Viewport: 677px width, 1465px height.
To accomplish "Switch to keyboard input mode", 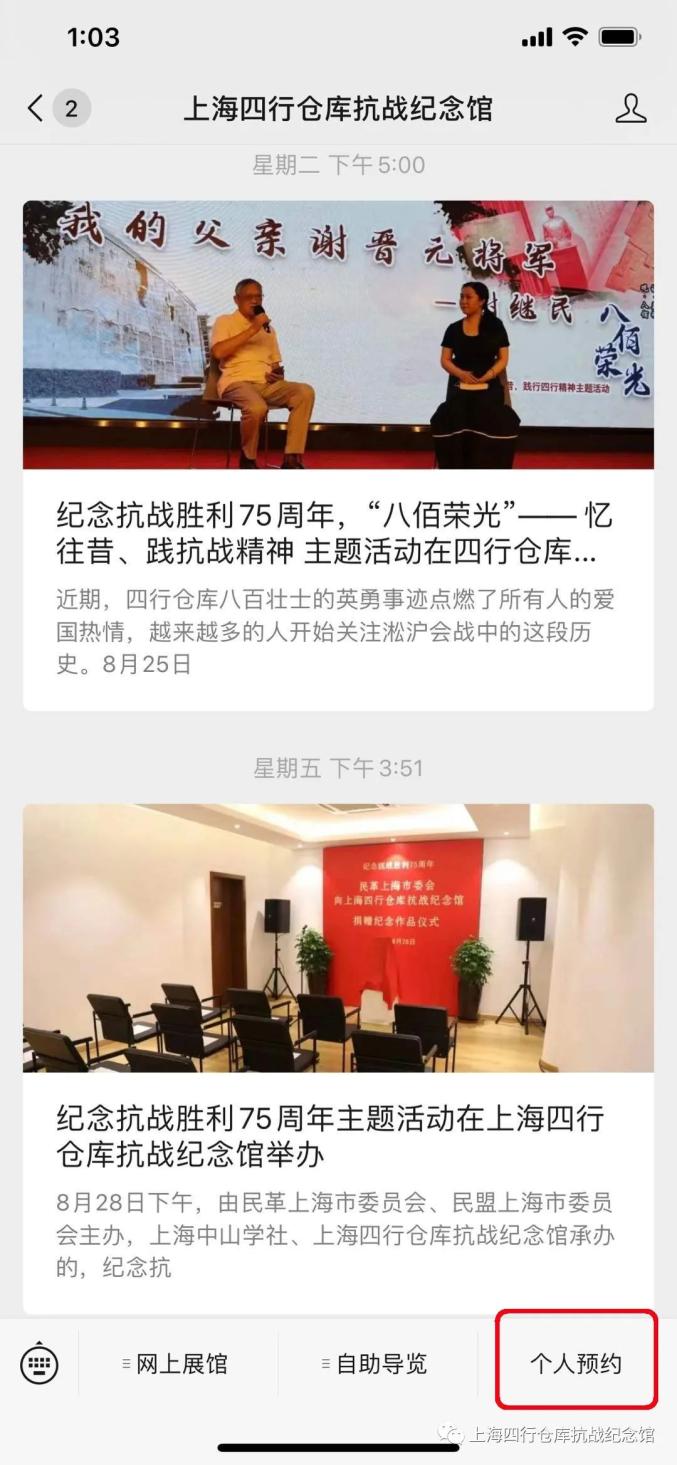I will (x=39, y=1363).
